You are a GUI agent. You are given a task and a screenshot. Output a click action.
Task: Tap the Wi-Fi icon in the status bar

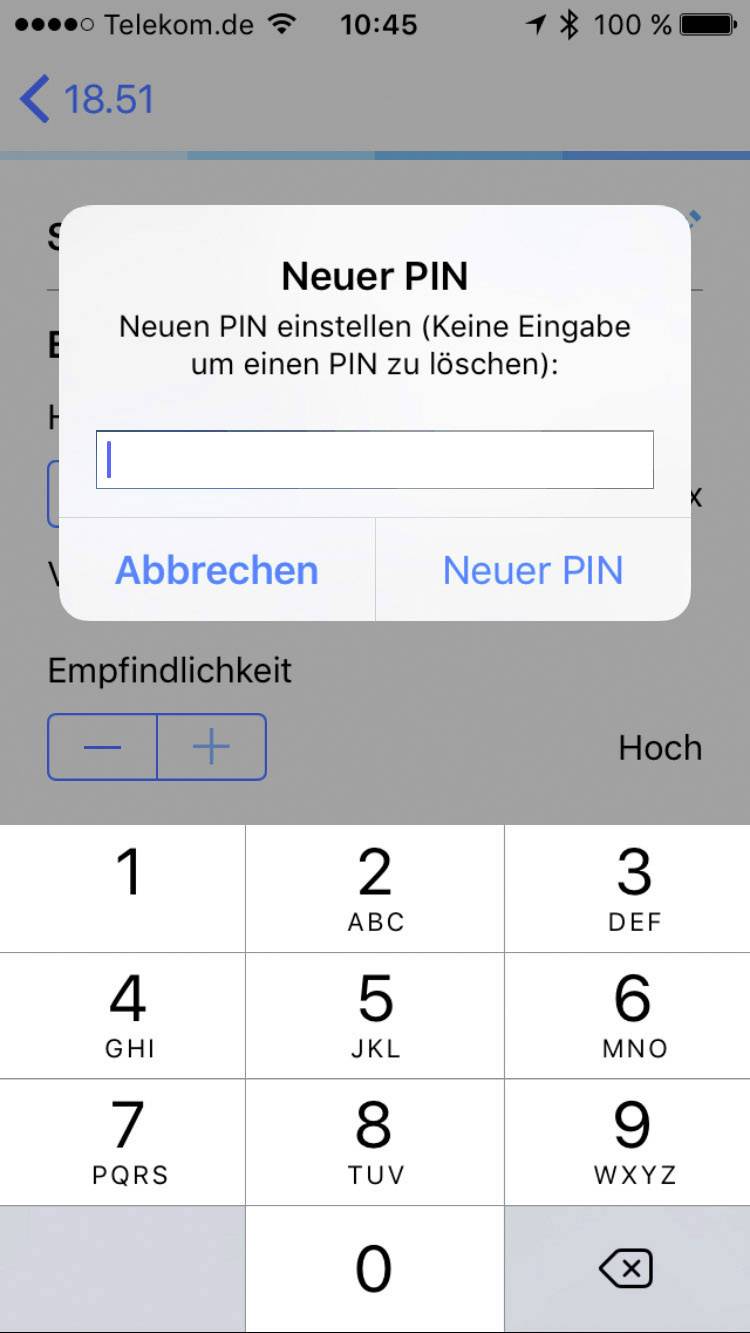pyautogui.click(x=283, y=23)
